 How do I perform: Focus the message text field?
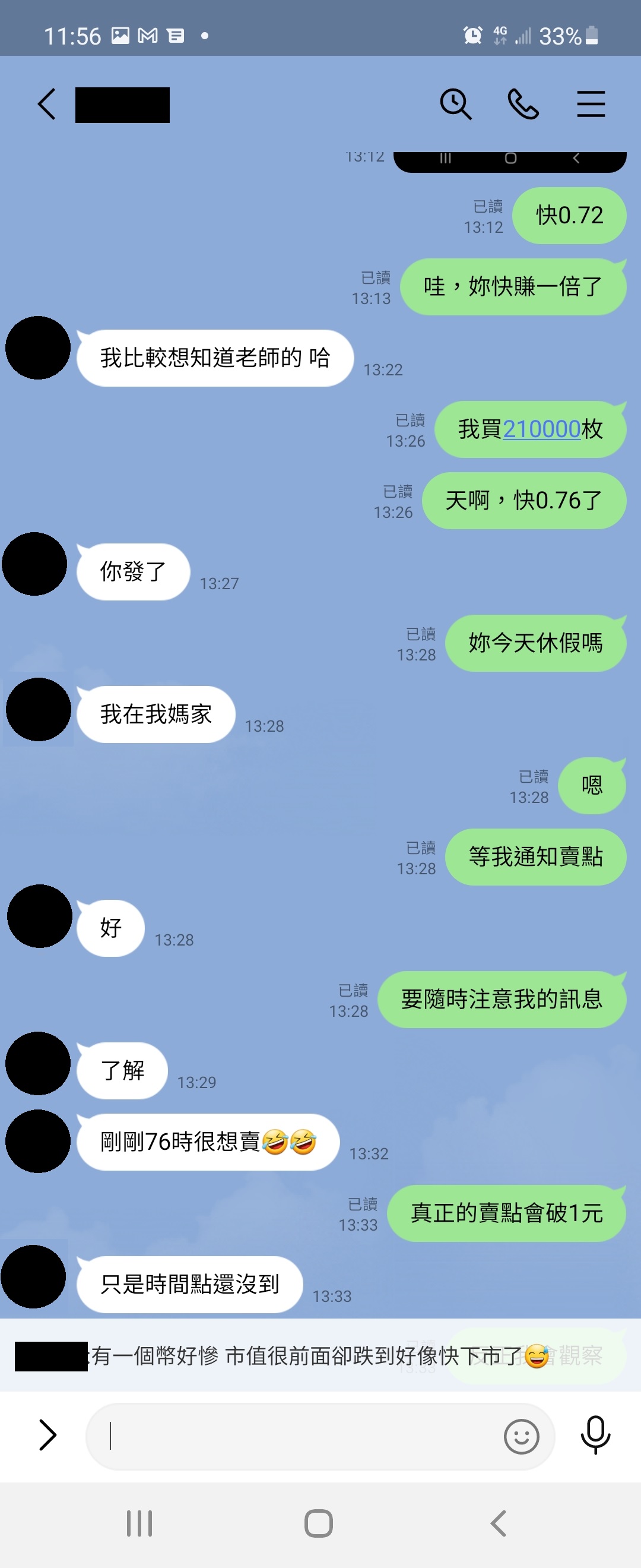point(292,1437)
